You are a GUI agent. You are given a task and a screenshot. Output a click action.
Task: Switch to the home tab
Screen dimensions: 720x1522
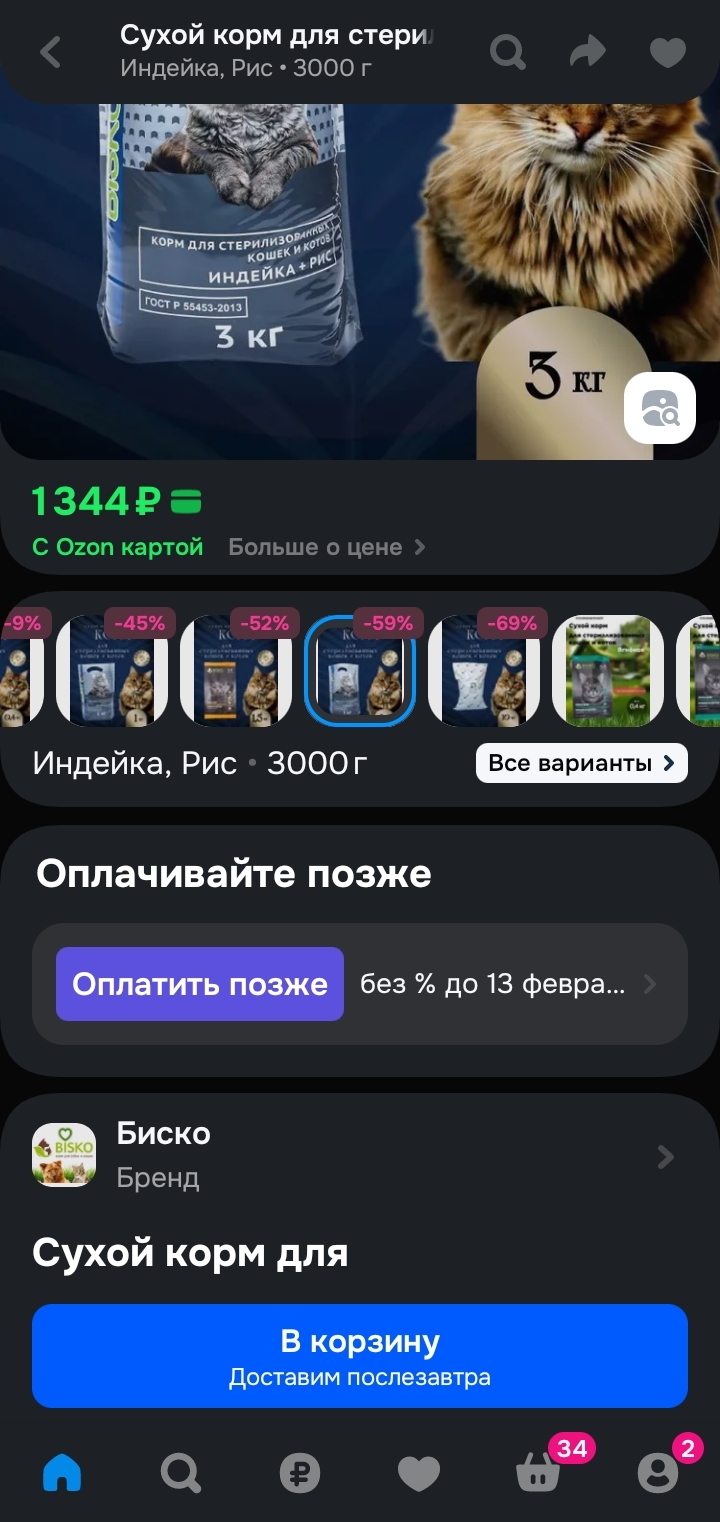pos(62,1472)
